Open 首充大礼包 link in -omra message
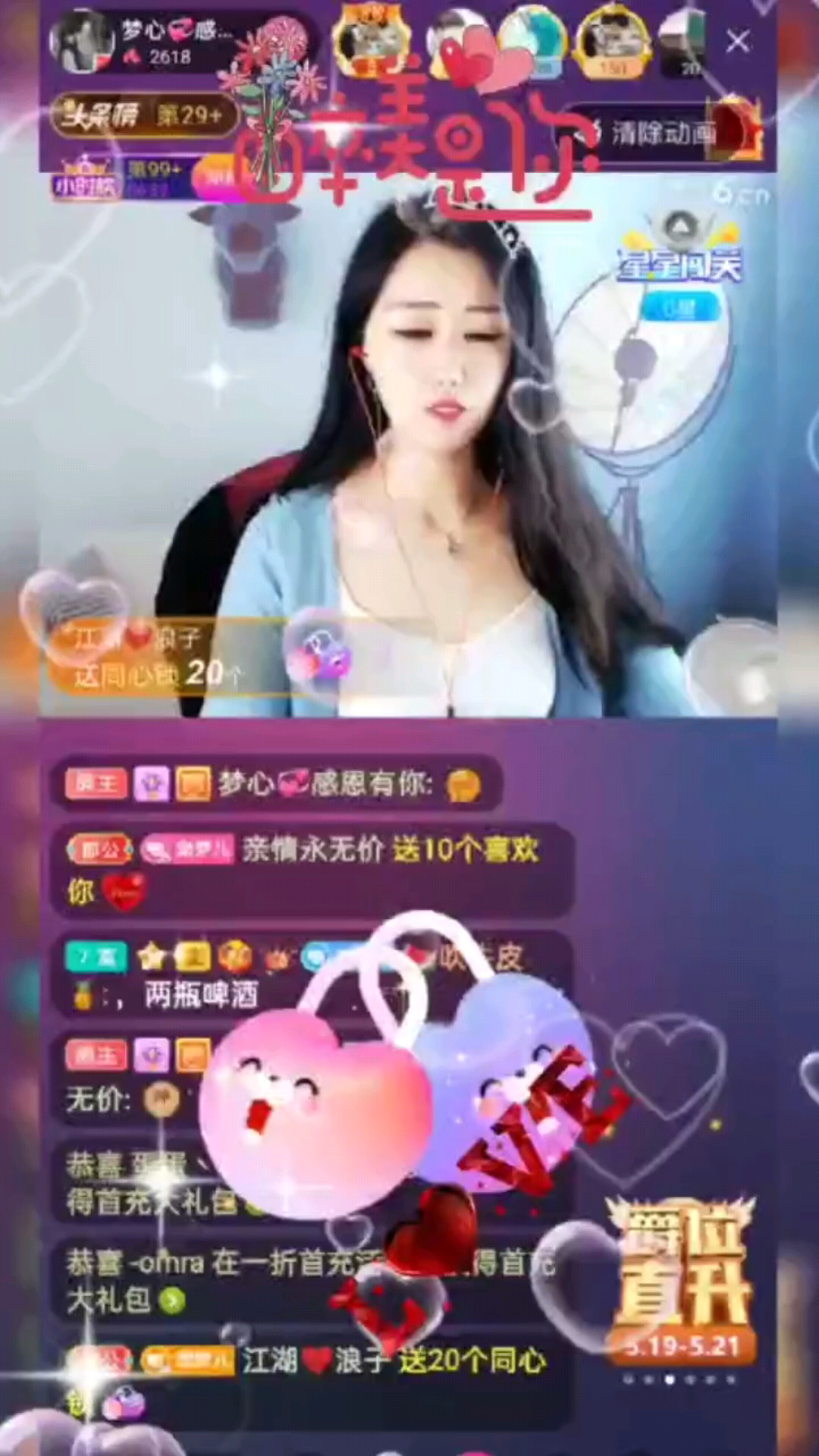 (x=171, y=1301)
